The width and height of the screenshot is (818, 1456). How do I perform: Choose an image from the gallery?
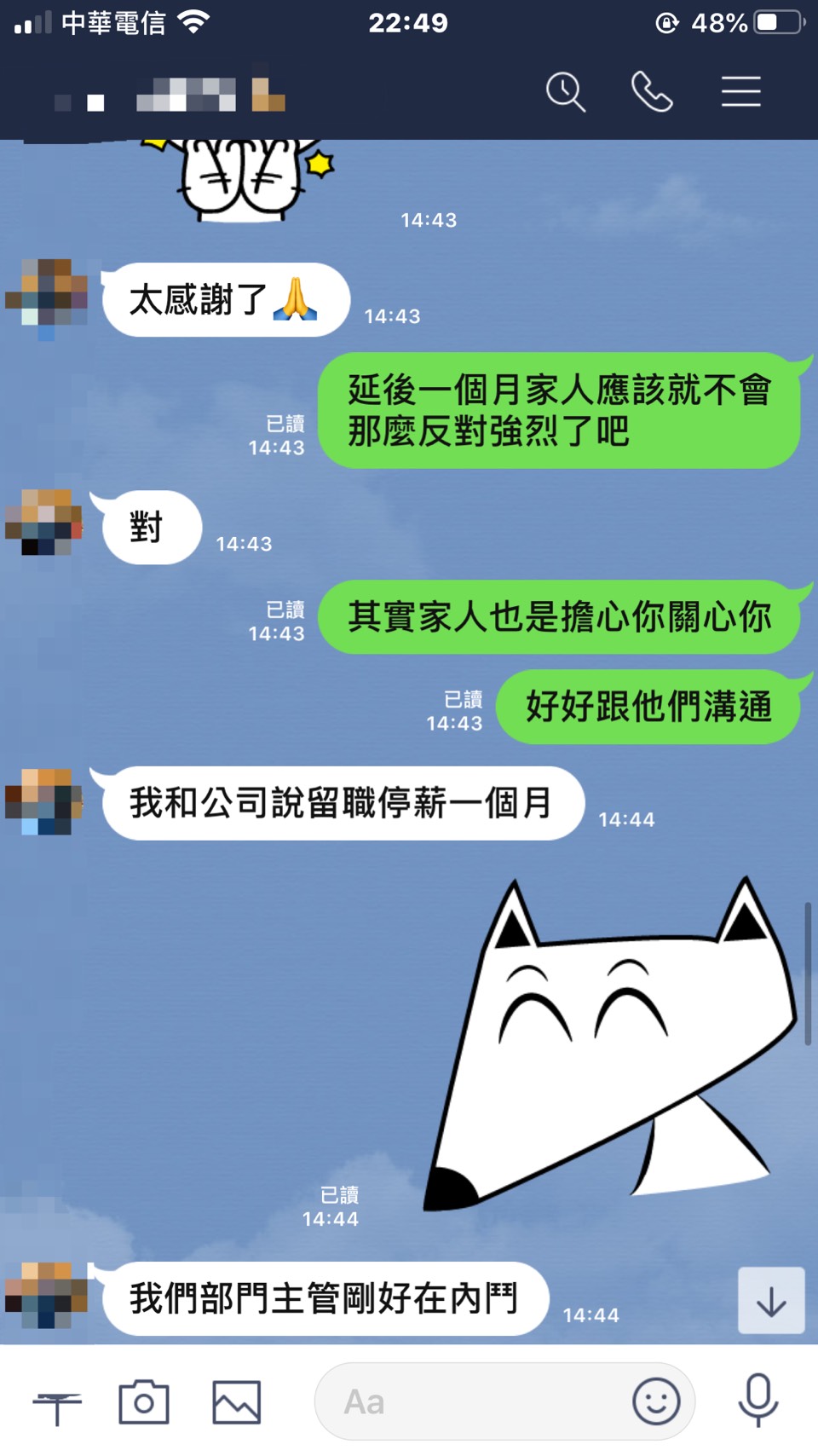pyautogui.click(x=236, y=1401)
